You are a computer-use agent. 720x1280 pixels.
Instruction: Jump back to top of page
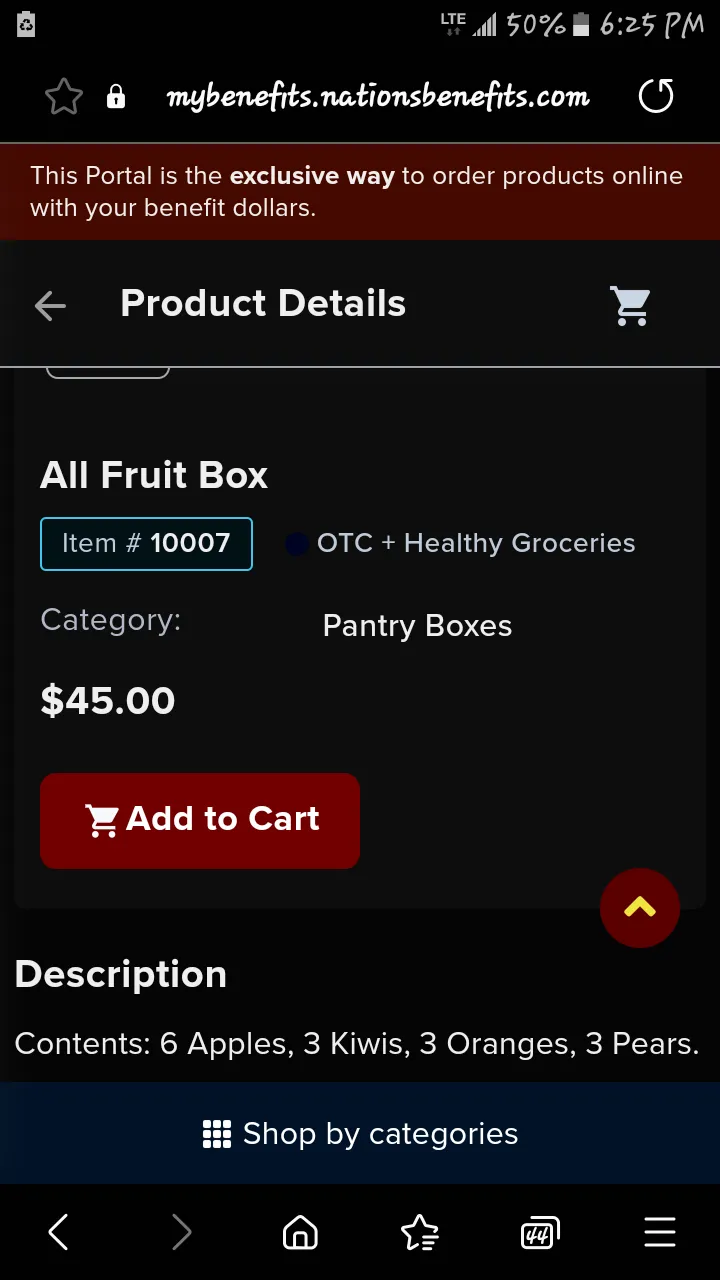point(640,908)
